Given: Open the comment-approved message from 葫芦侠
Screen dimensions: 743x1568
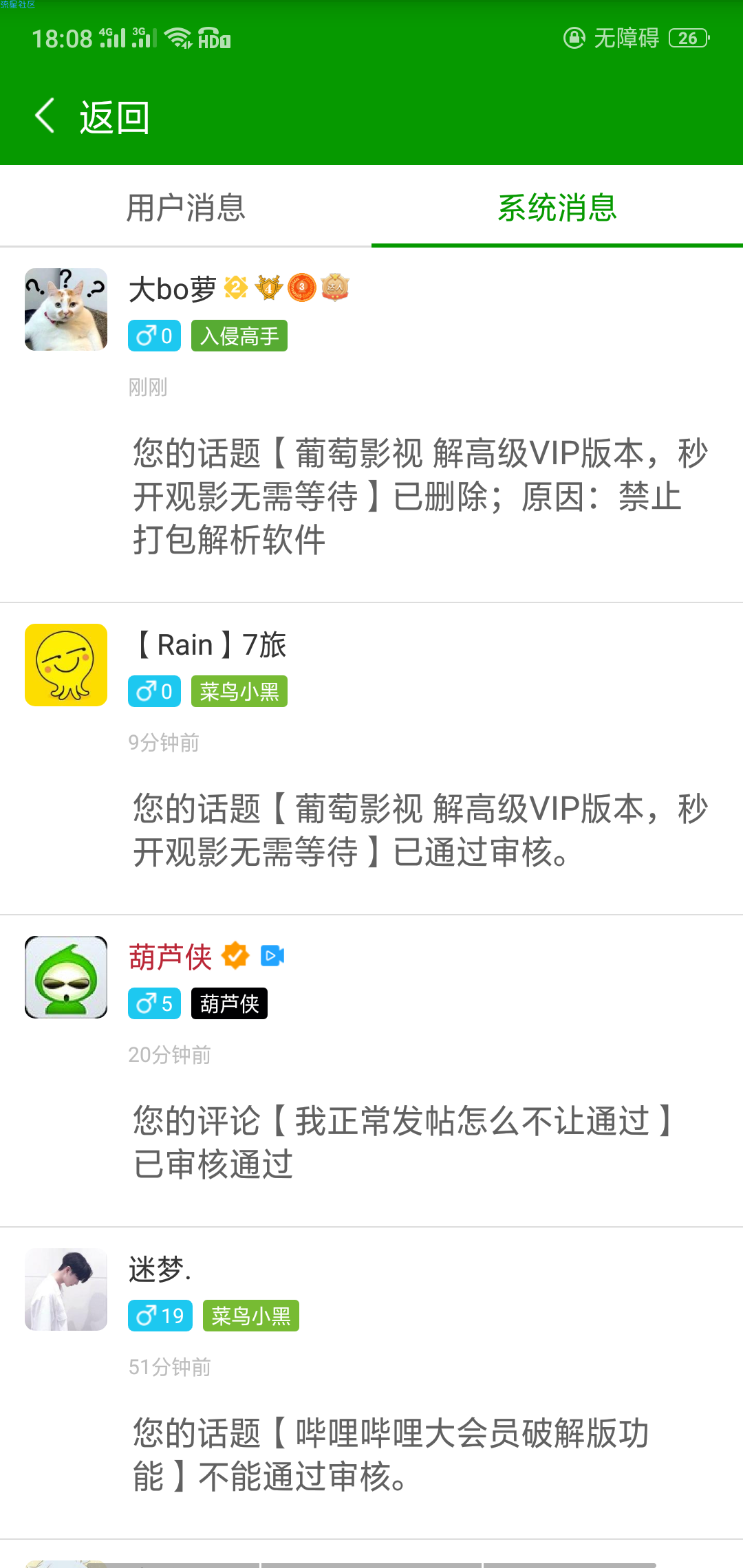Looking at the screenshot, I should click(406, 1142).
